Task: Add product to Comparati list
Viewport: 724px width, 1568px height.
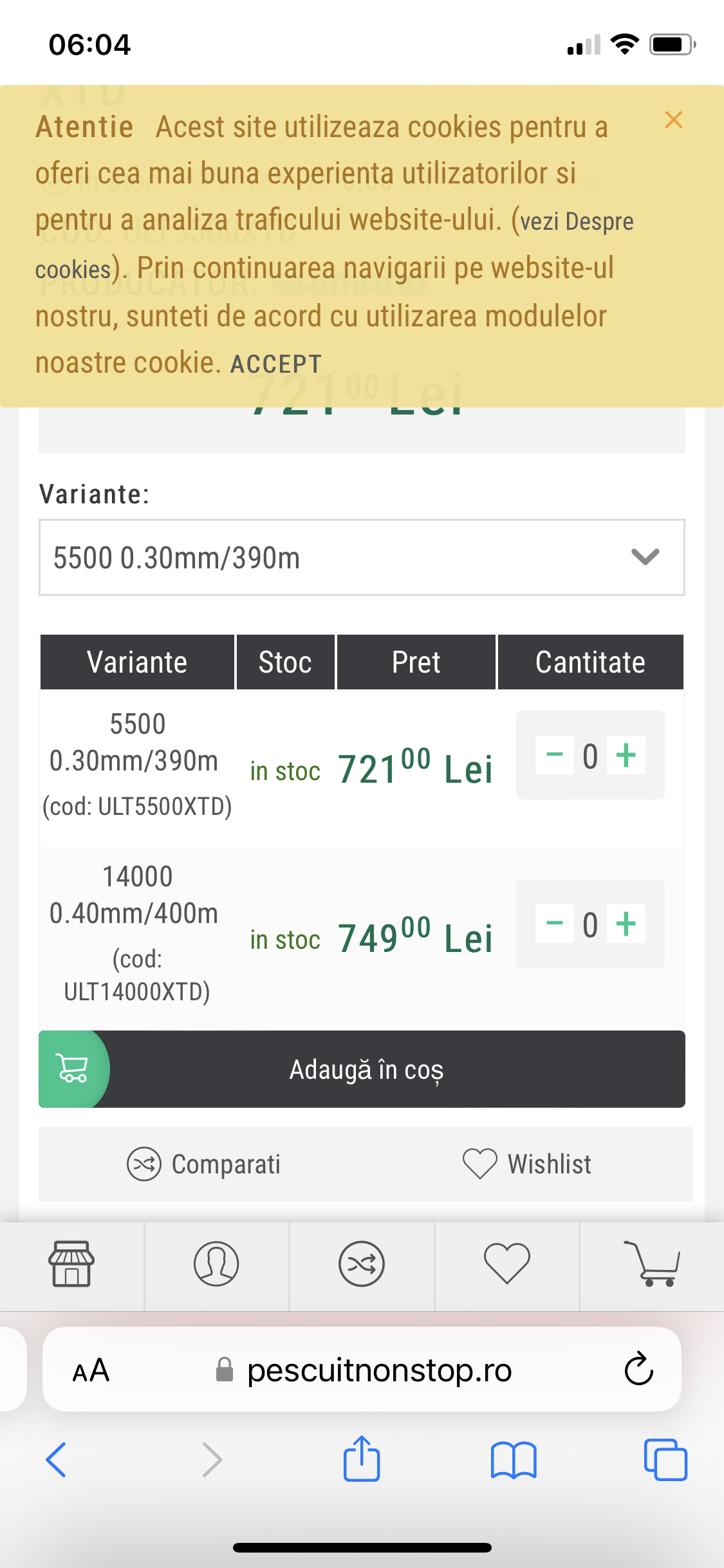Action: (x=205, y=1164)
